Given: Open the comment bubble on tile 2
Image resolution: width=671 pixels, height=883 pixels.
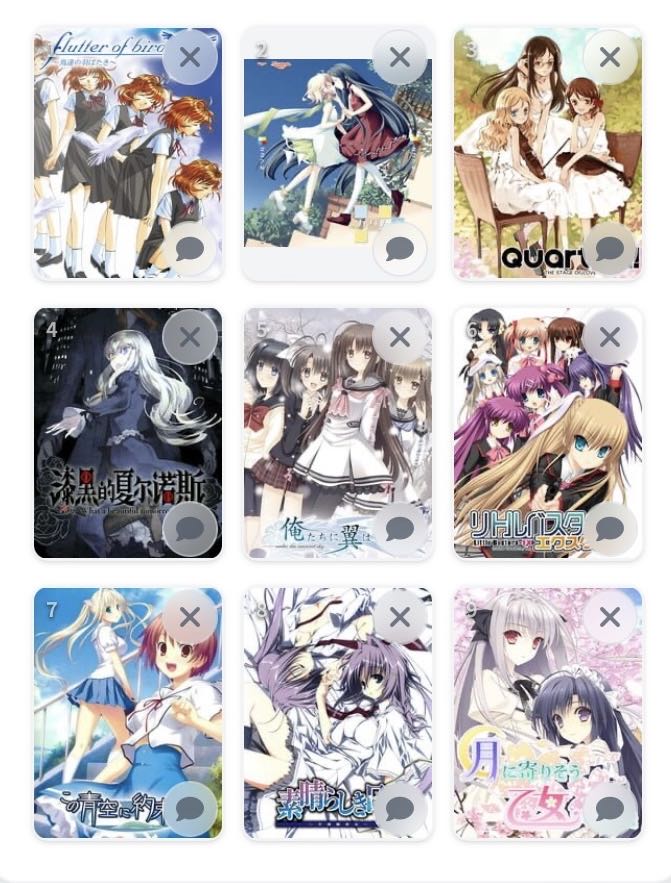Looking at the screenshot, I should point(399,248).
